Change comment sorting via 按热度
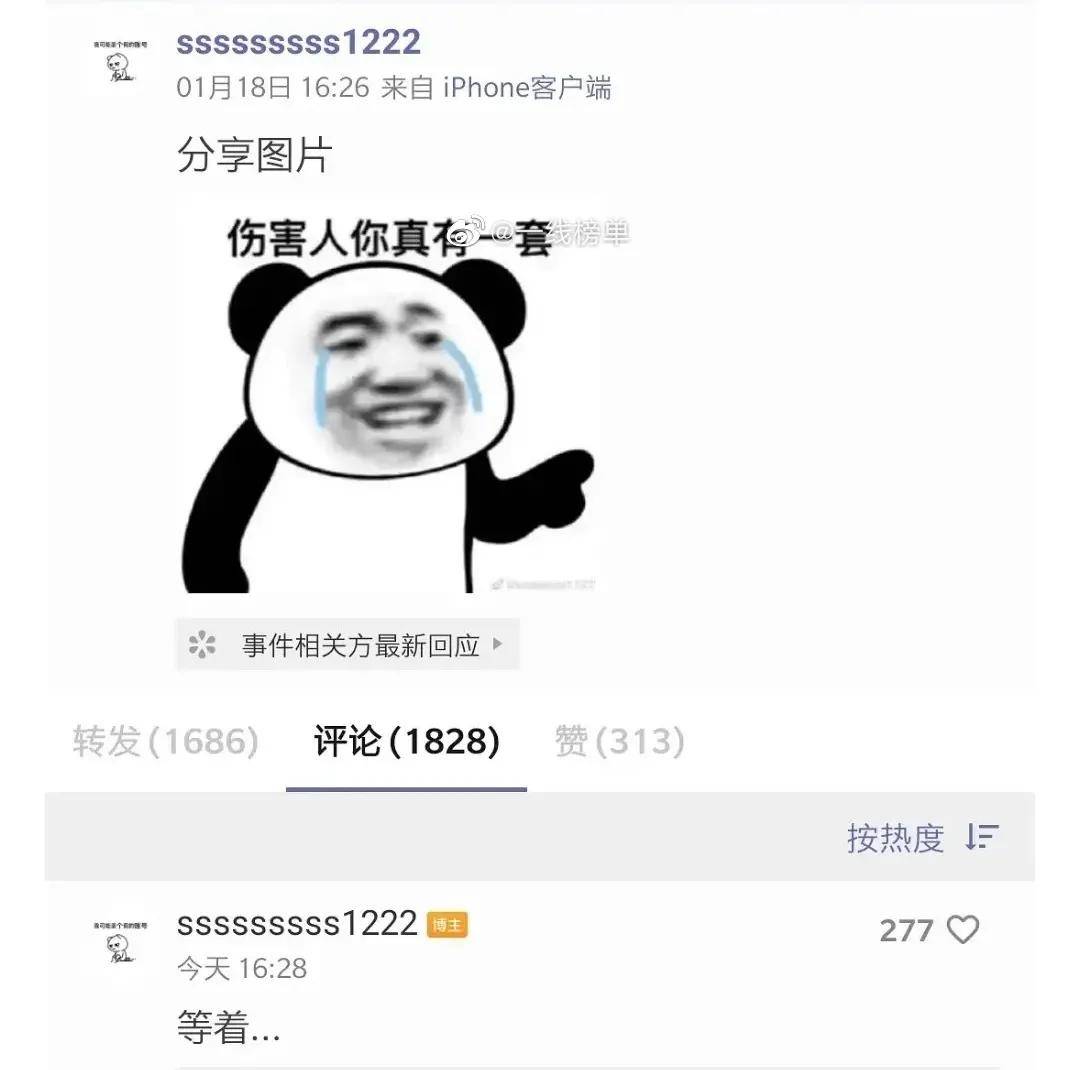 click(x=922, y=837)
